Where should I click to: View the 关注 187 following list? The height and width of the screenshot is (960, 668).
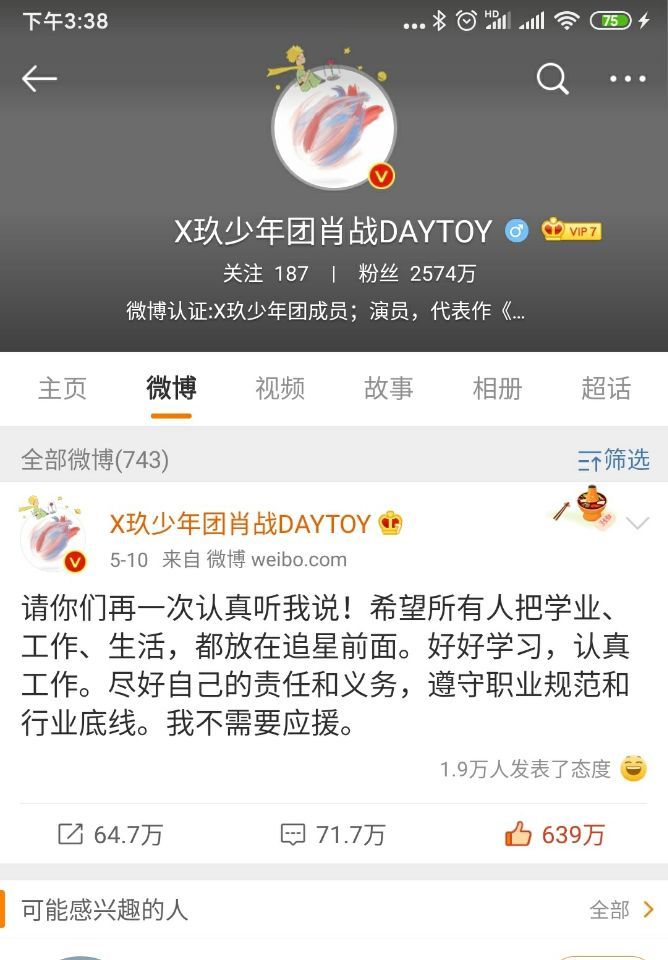coord(265,273)
